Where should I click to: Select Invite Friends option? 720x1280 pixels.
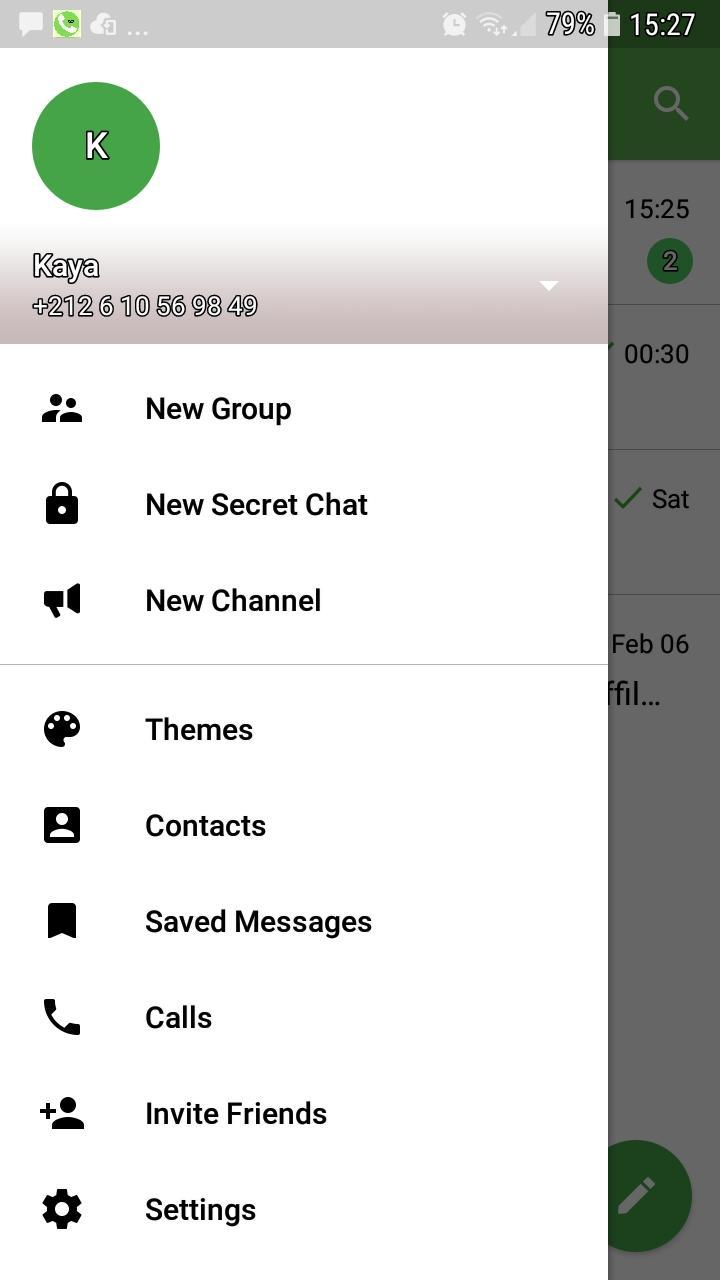click(x=236, y=1114)
